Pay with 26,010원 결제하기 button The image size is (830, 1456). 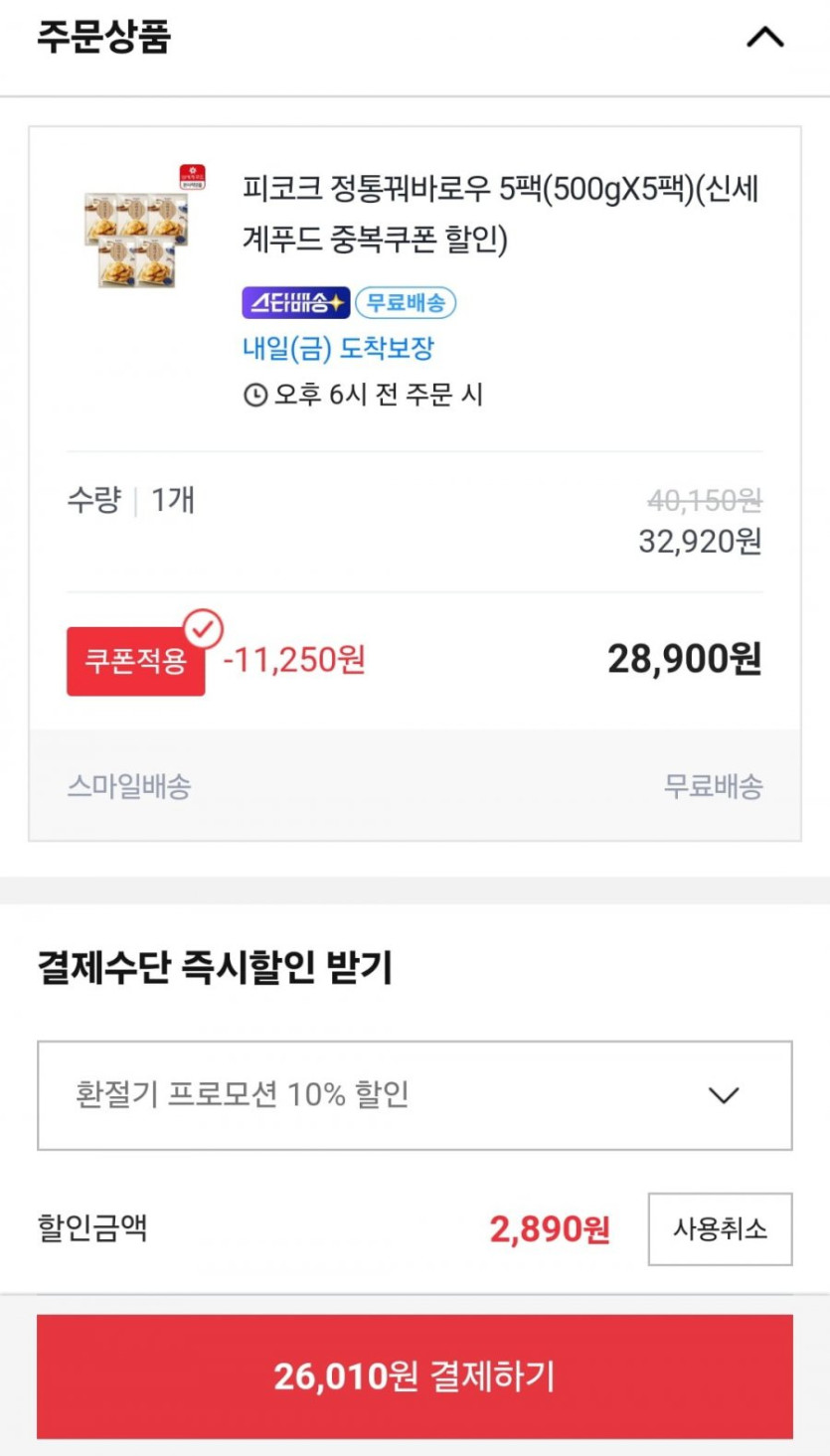415,1376
